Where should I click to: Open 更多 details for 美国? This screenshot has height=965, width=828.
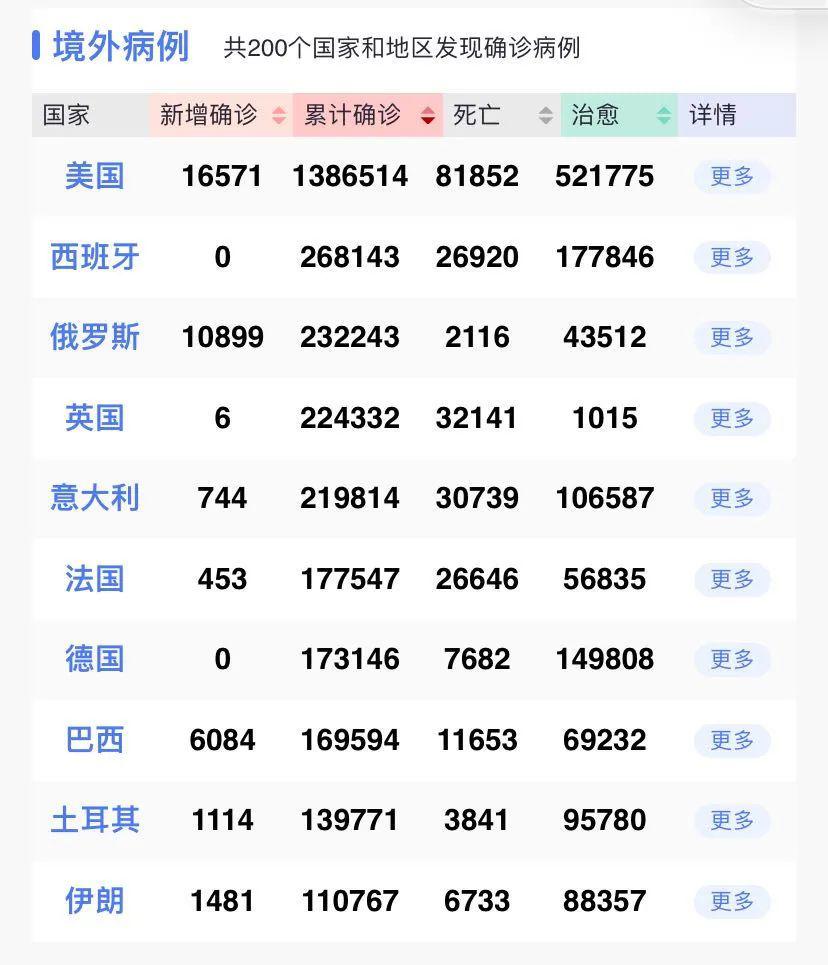click(732, 177)
